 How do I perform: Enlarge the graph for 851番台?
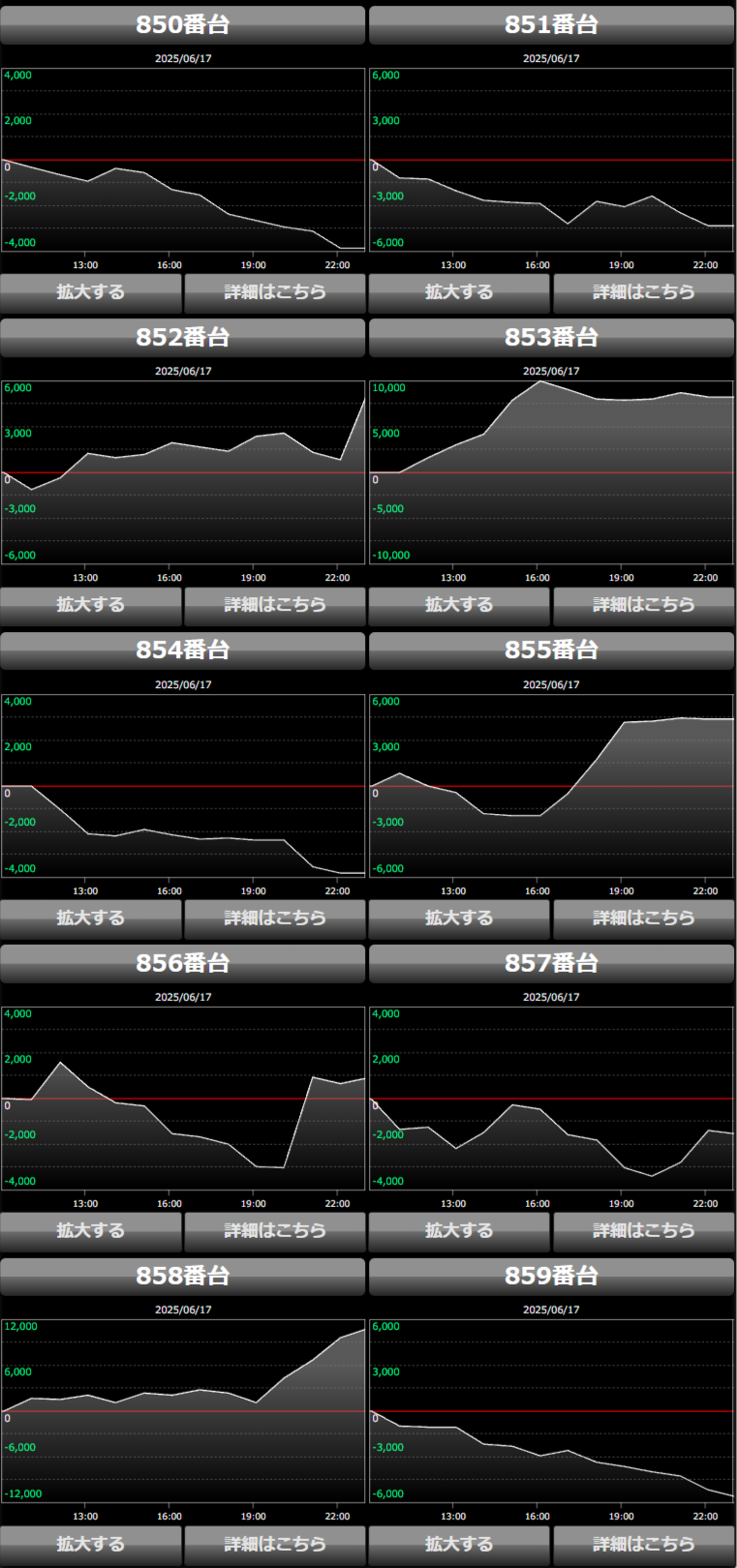(x=459, y=292)
